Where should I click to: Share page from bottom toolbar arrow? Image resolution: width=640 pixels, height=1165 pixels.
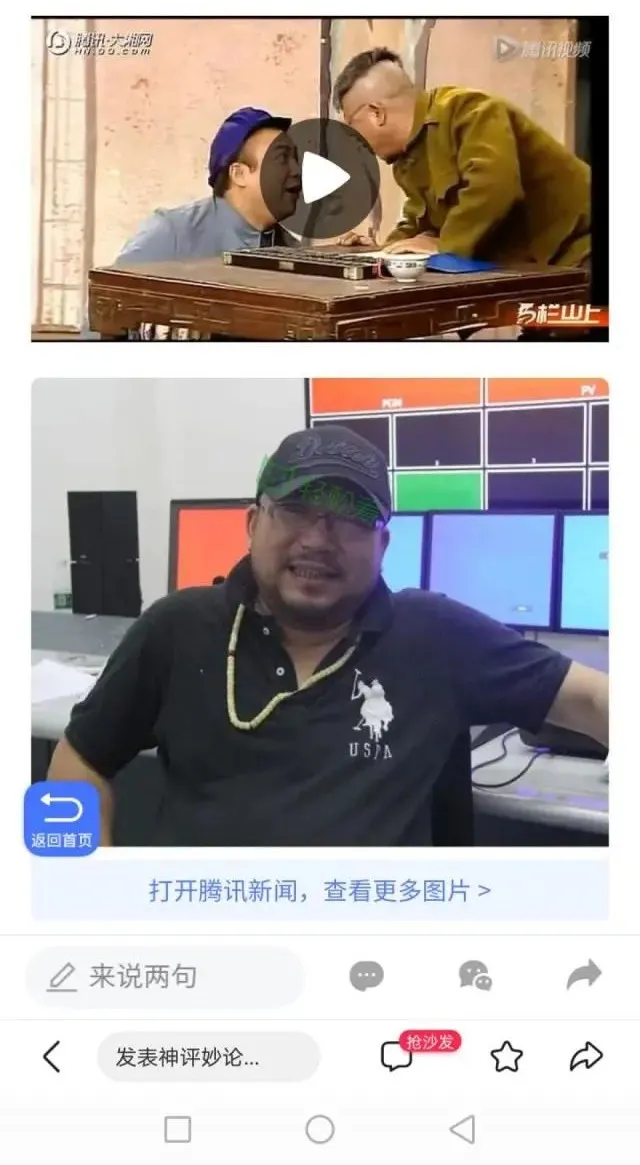[x=586, y=1057]
